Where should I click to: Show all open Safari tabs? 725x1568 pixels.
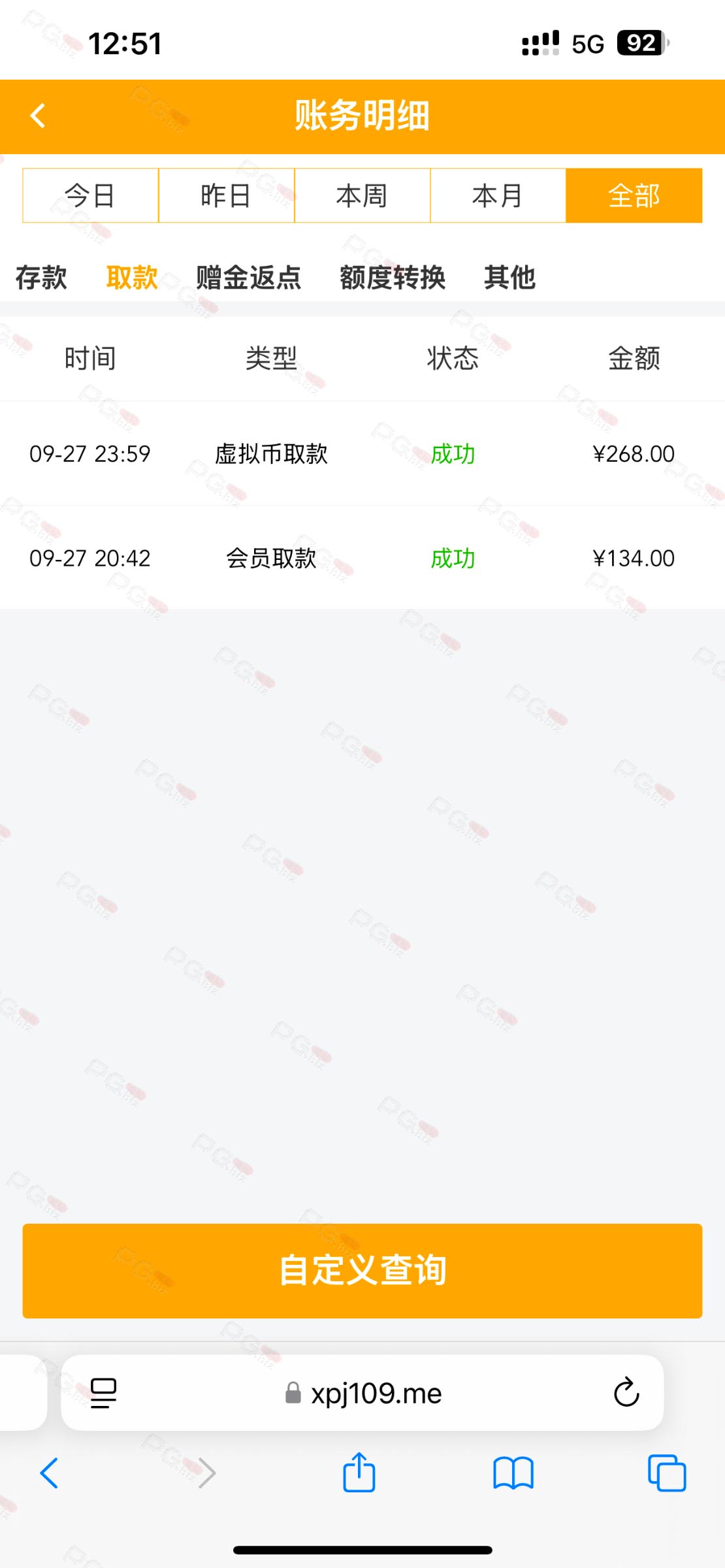pos(667,1473)
